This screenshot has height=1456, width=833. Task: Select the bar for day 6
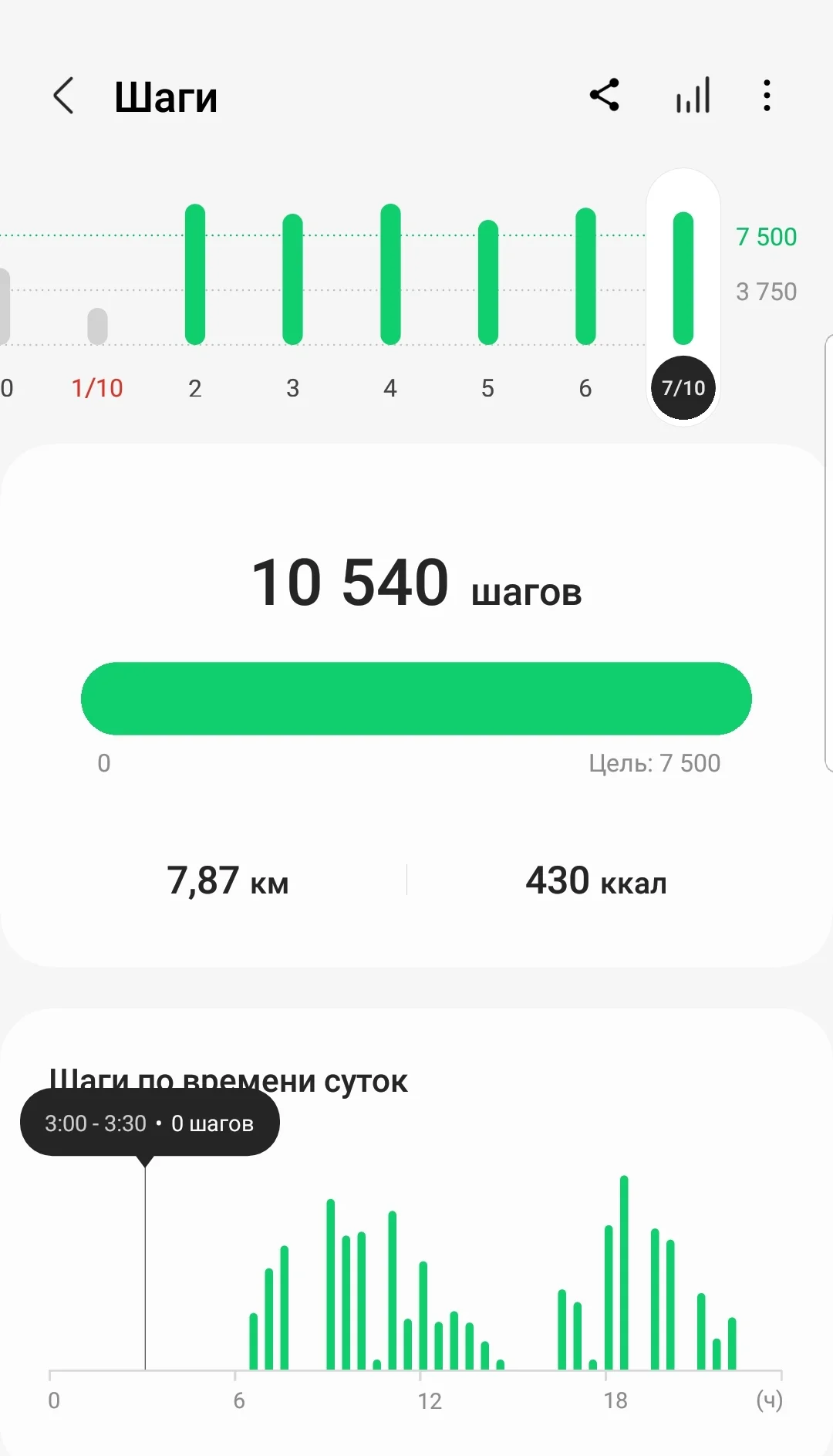pos(585,276)
